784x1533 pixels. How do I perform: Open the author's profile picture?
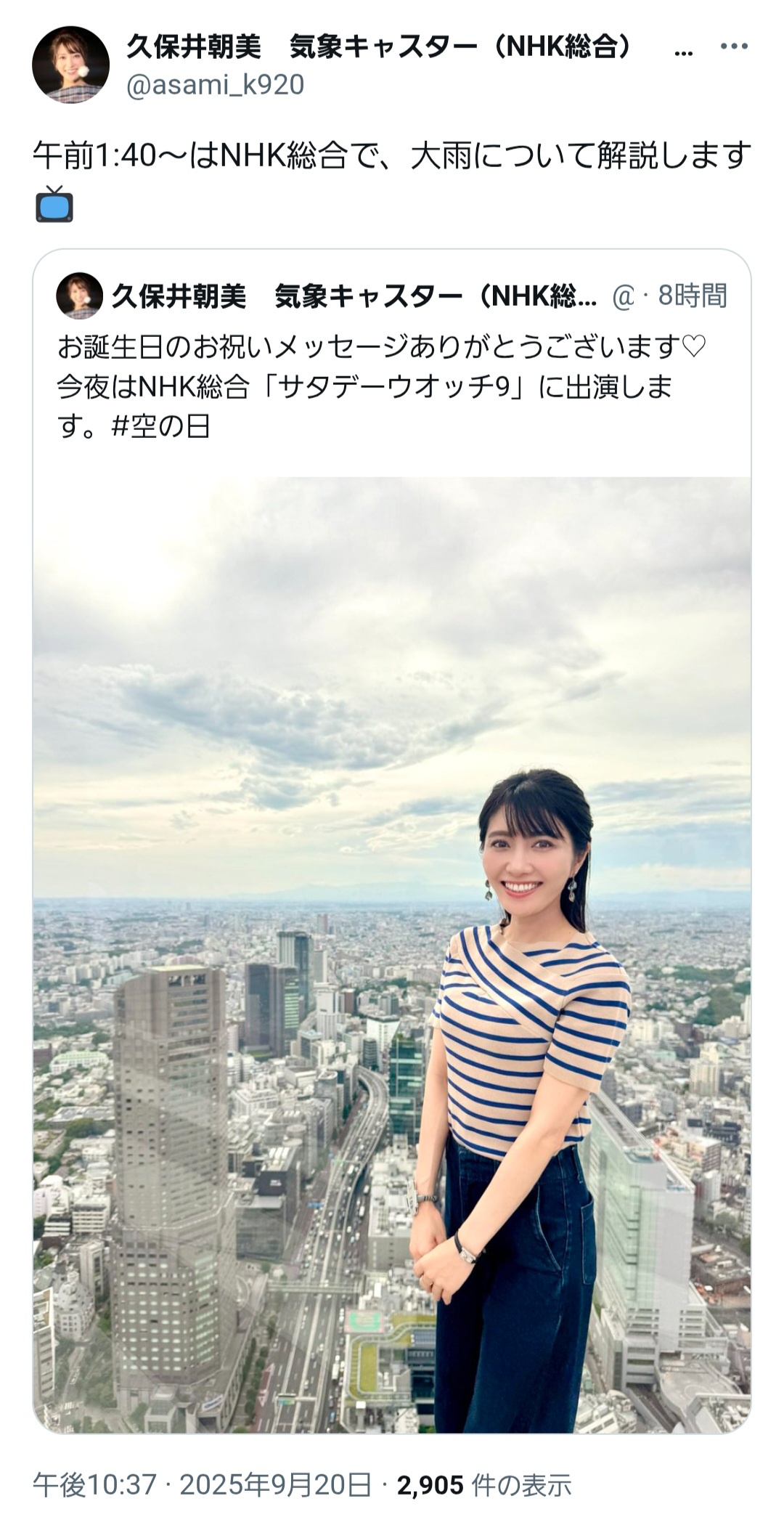coord(70,65)
